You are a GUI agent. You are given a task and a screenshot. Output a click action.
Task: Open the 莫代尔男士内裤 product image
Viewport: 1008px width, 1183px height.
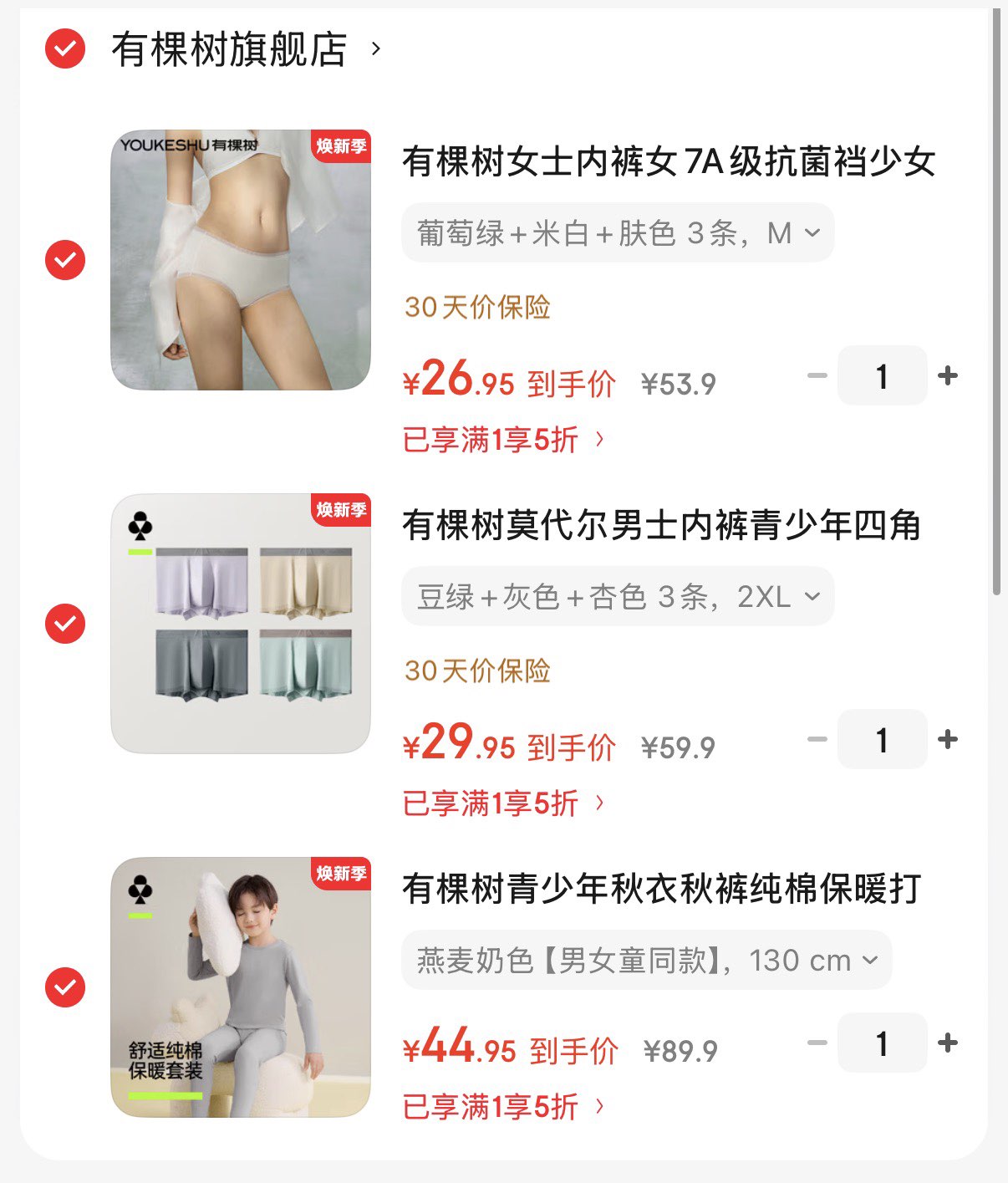point(241,624)
